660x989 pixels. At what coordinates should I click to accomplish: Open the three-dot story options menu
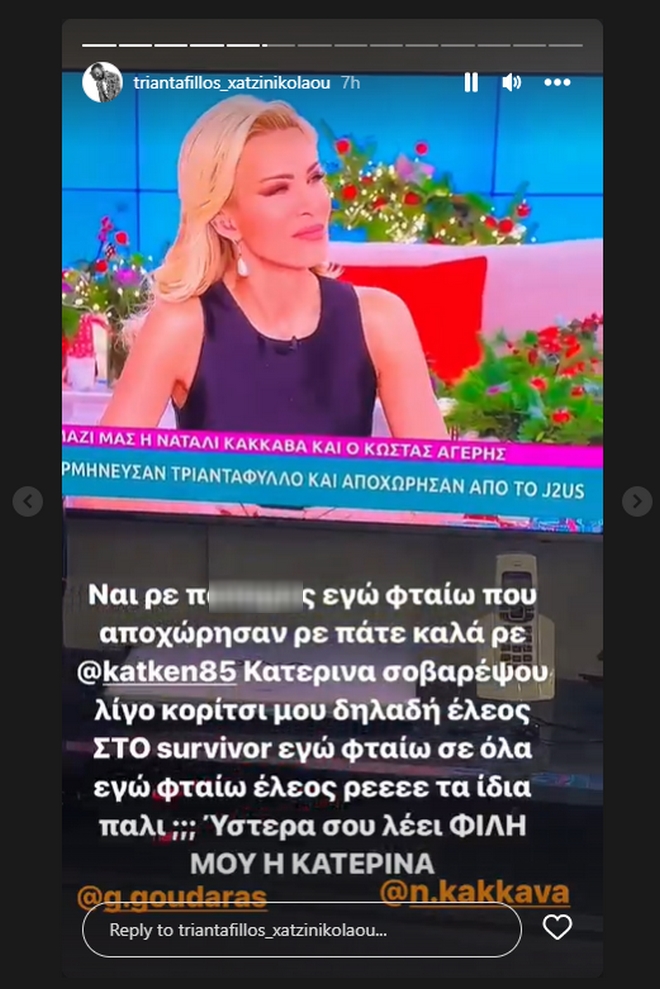click(557, 83)
